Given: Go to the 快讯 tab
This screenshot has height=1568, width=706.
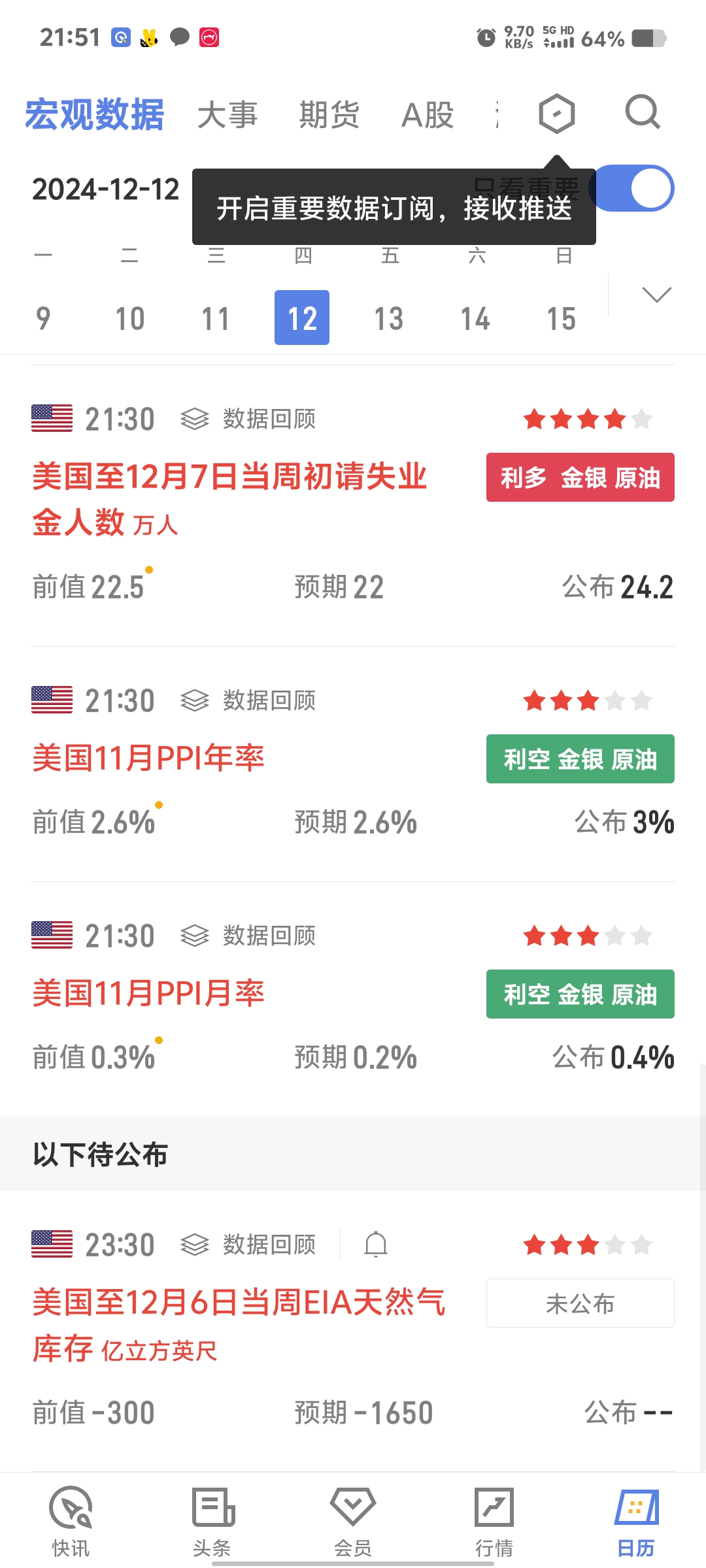Looking at the screenshot, I should (x=71, y=1522).
